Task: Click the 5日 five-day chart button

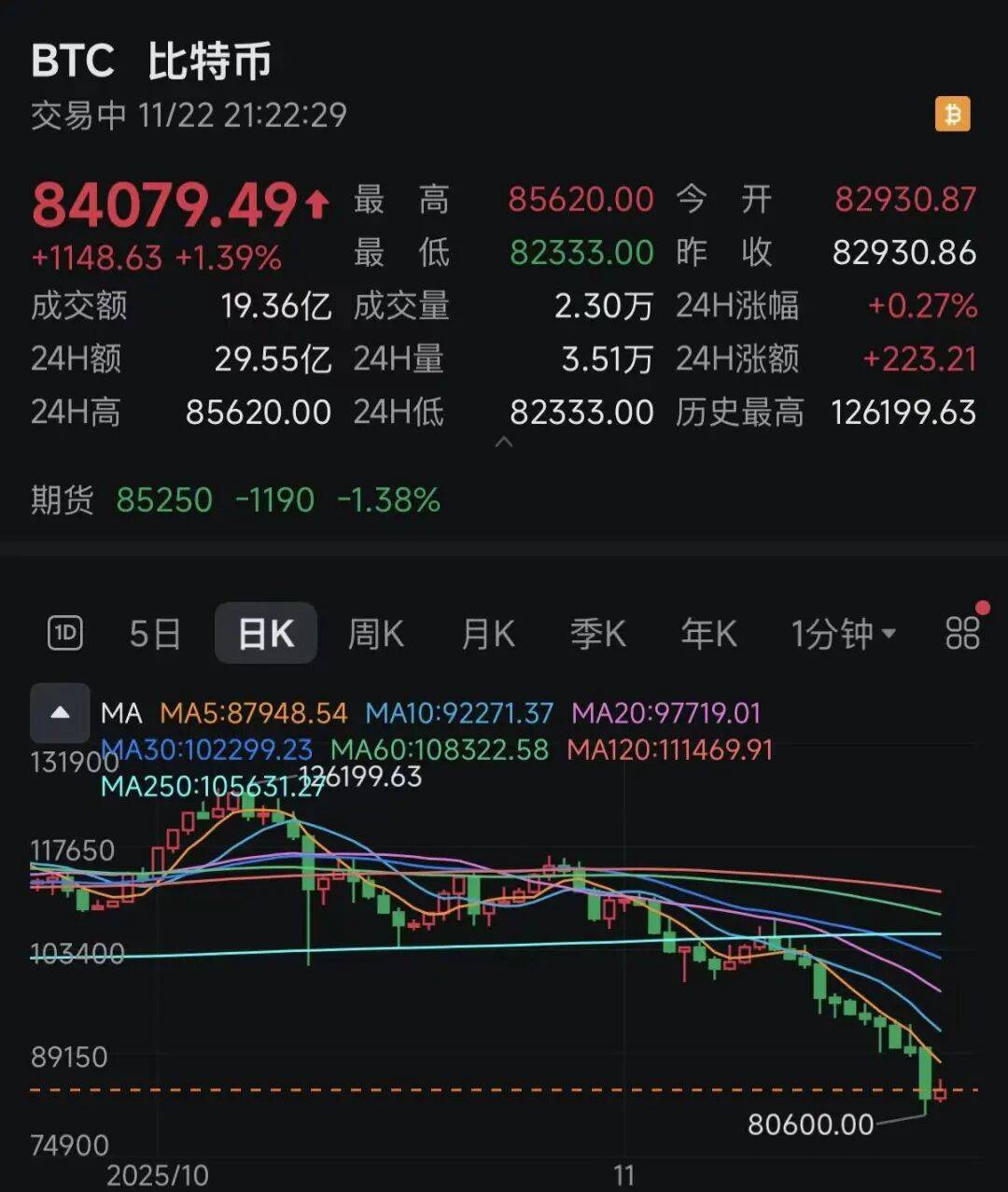Action: 155,632
